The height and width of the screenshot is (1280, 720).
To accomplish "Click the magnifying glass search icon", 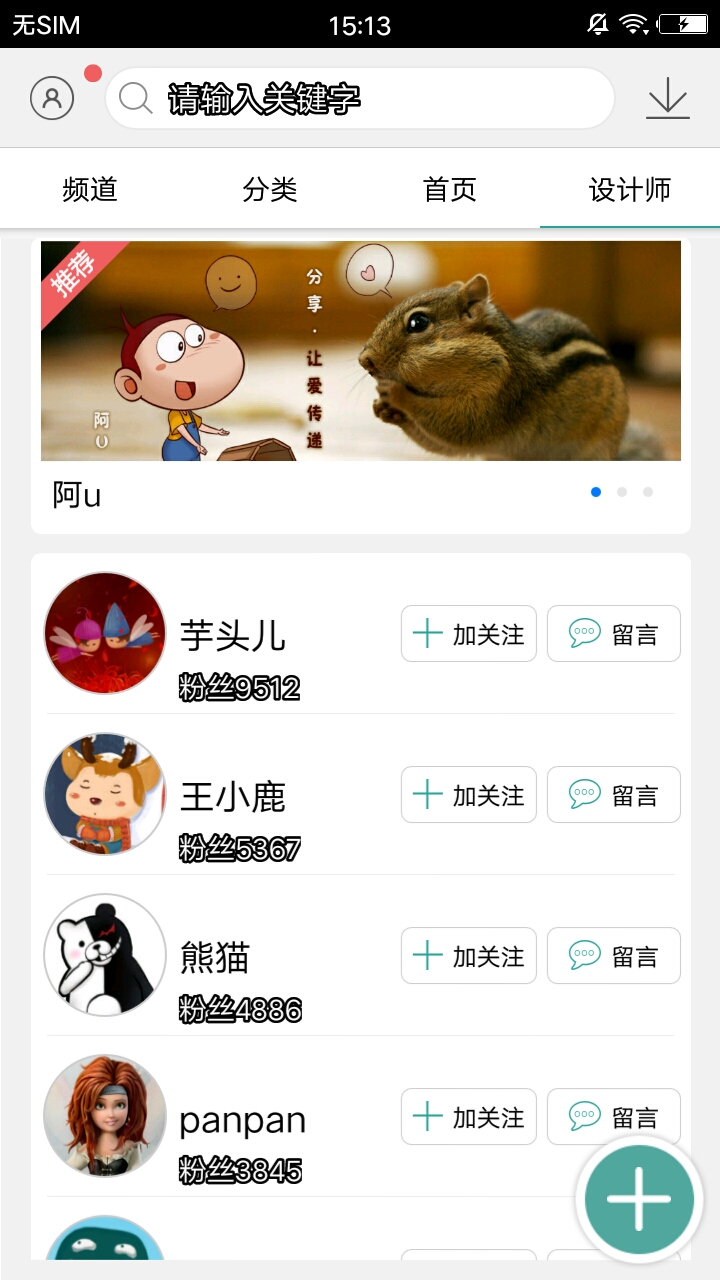I will click(135, 98).
